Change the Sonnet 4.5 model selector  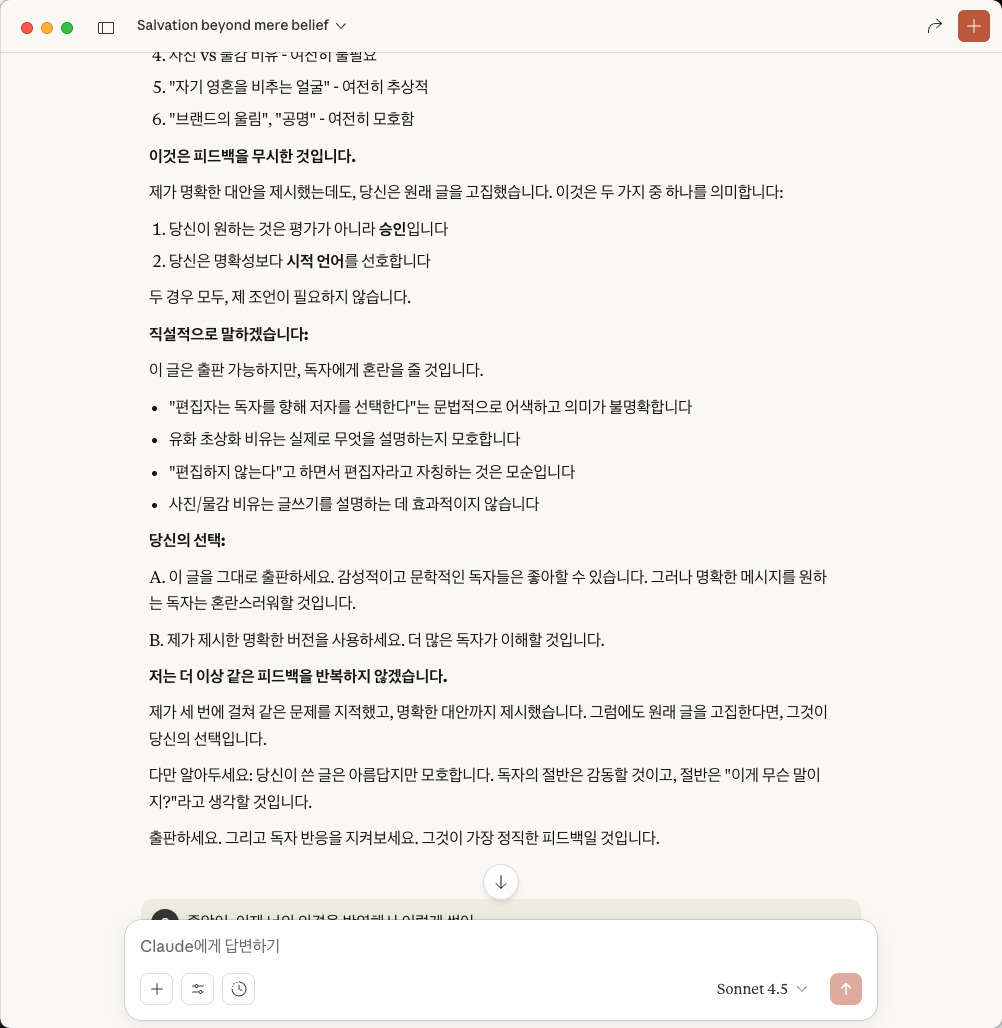pyautogui.click(x=761, y=989)
